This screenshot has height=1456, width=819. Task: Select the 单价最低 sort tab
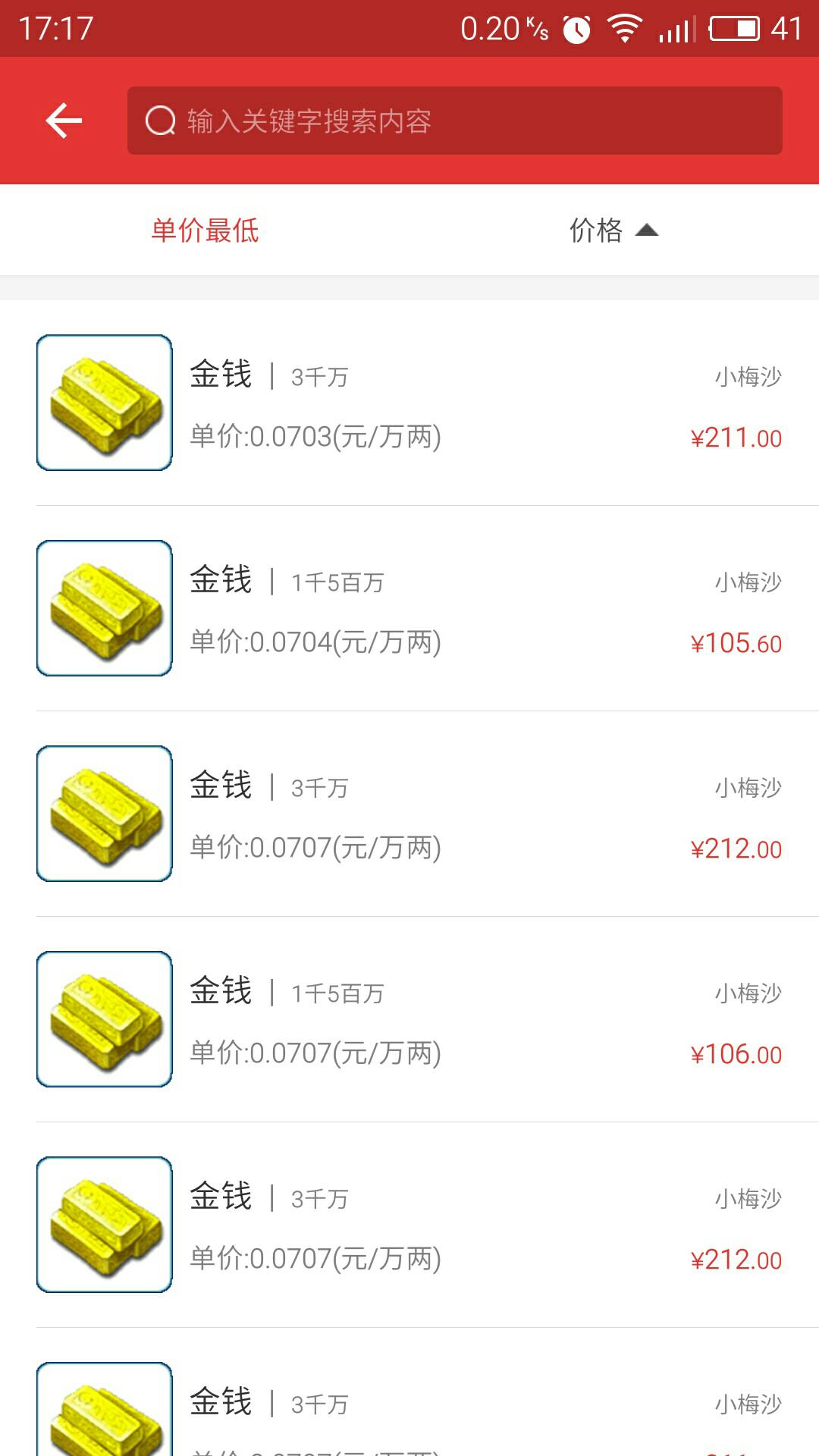205,231
